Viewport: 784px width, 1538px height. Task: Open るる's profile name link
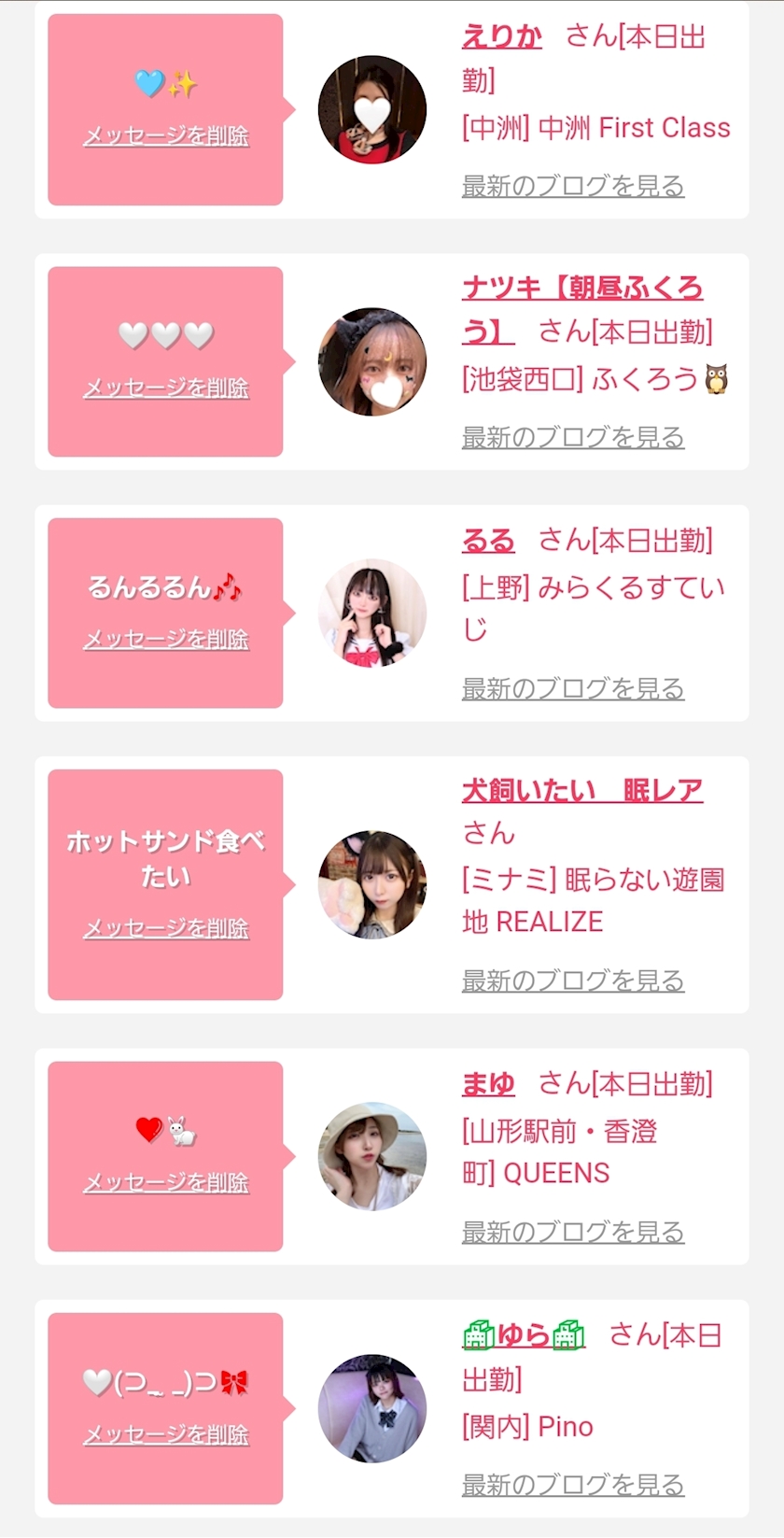click(488, 541)
